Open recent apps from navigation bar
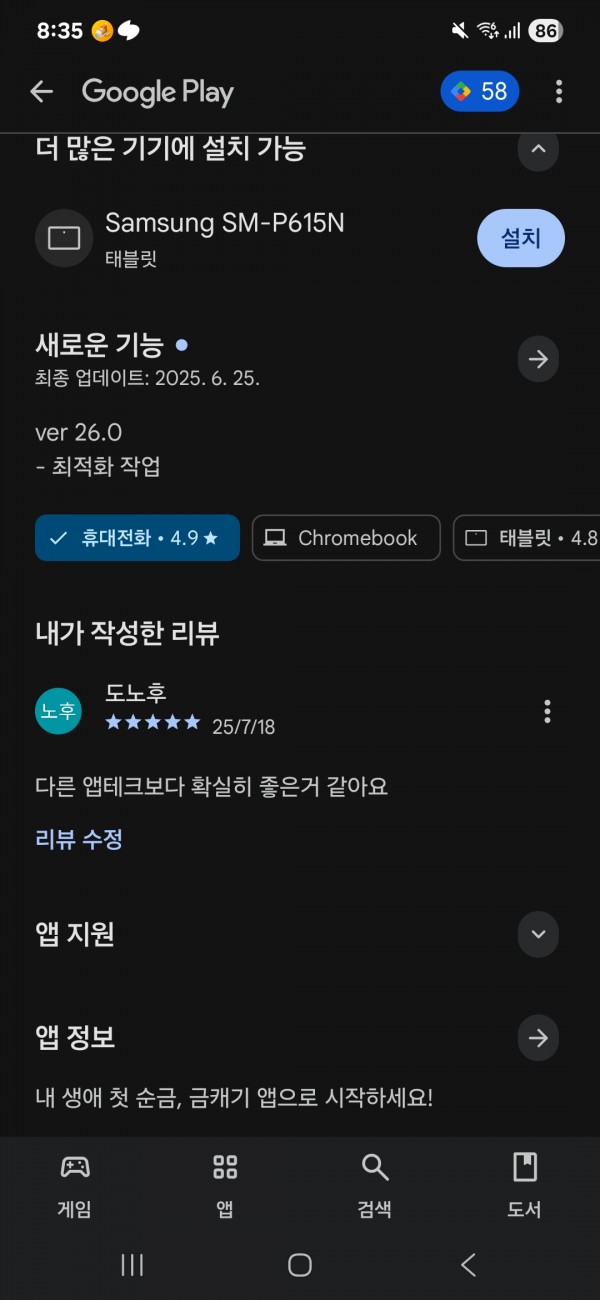This screenshot has width=600, height=1300. [x=132, y=1265]
